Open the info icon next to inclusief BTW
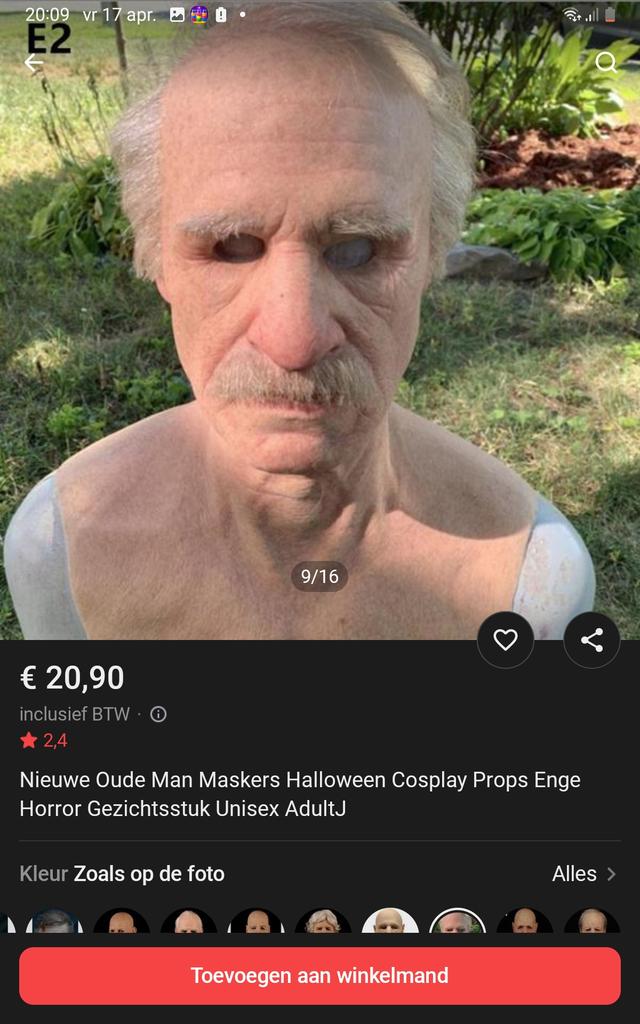The height and width of the screenshot is (1024, 640). 158,714
